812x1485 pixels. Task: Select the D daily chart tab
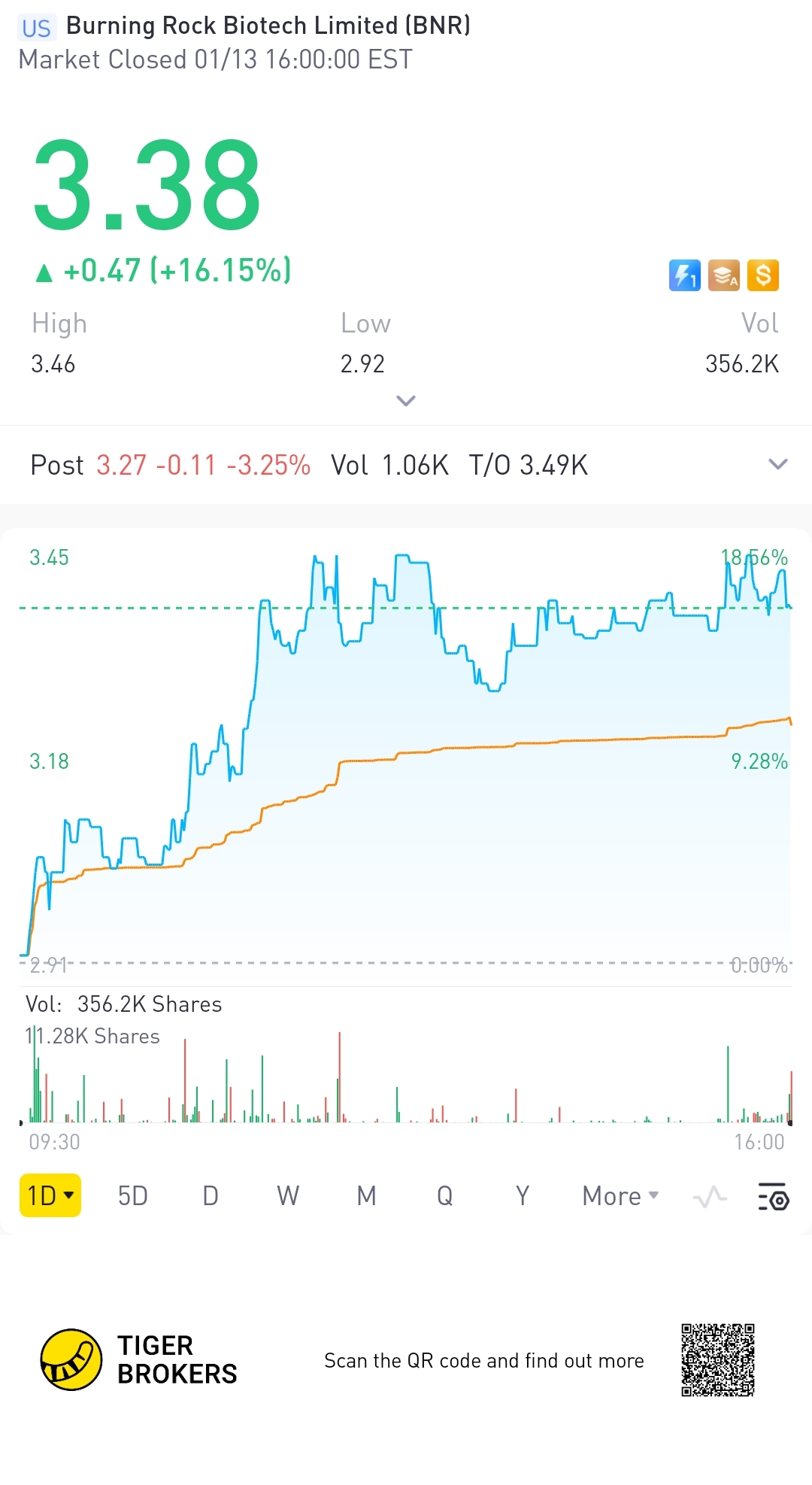211,1195
